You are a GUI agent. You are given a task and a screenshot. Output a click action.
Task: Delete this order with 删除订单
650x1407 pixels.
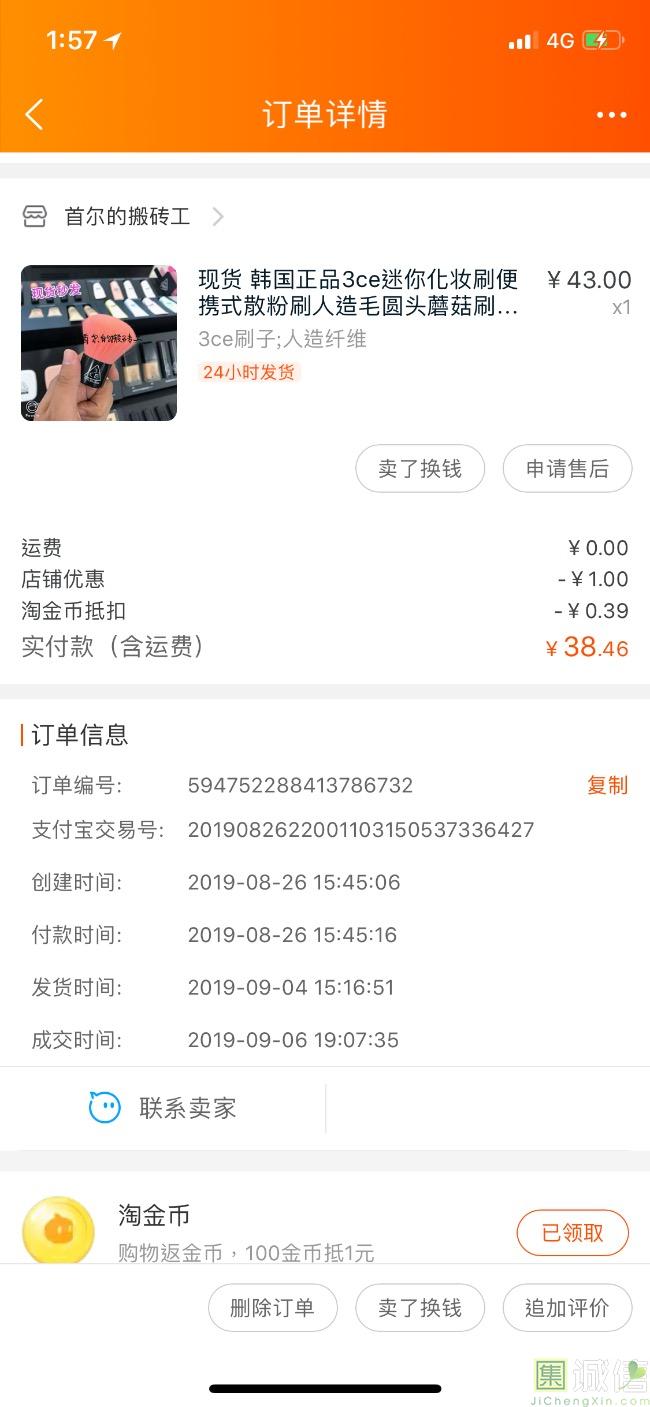[272, 1308]
